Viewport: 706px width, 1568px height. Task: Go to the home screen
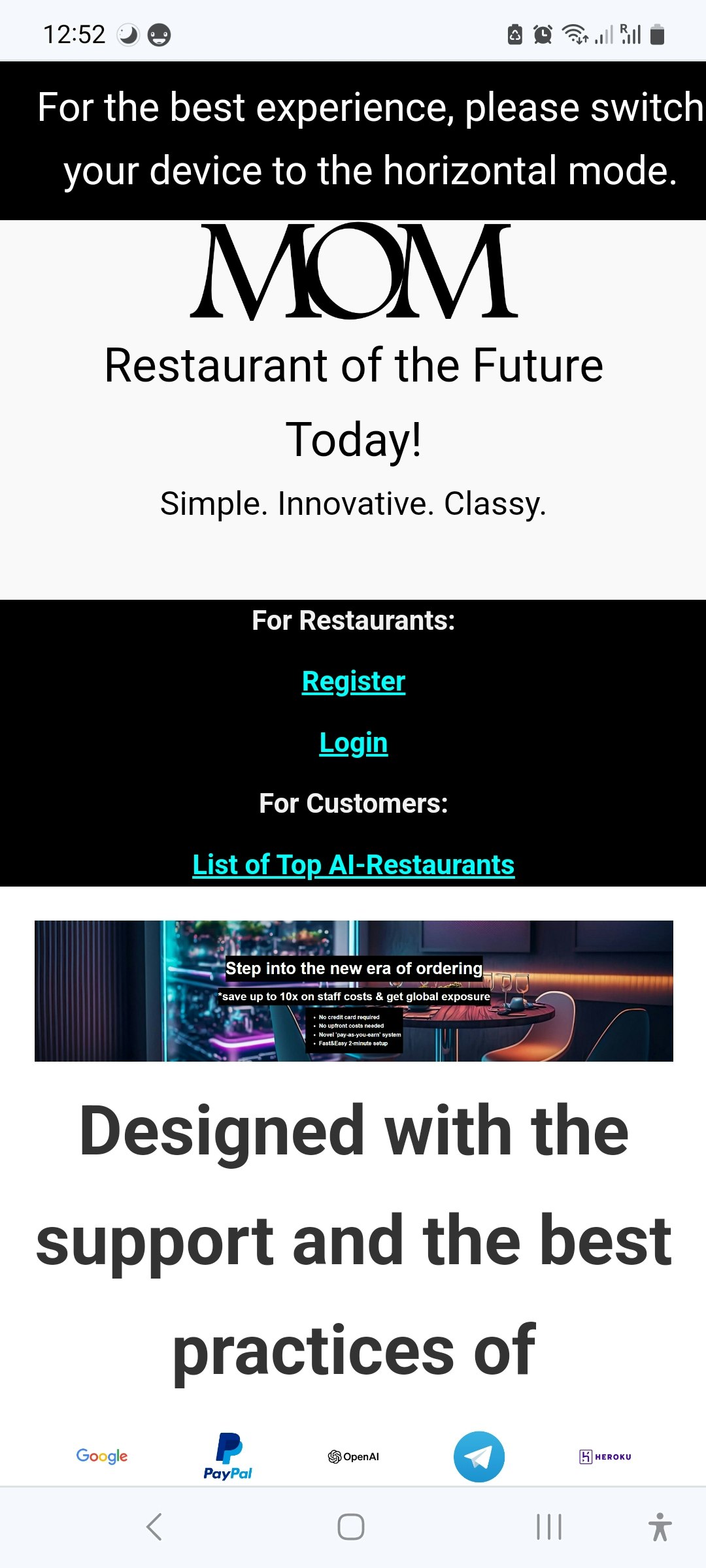pos(351,1527)
